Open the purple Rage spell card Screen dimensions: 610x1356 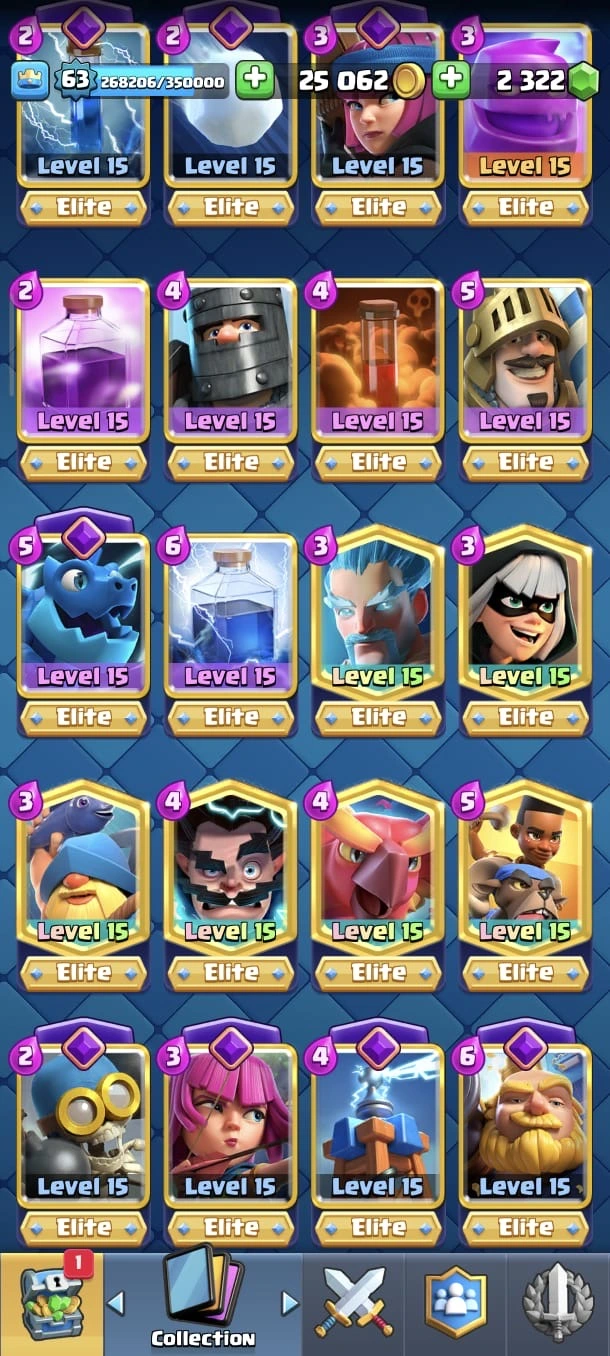(83, 360)
